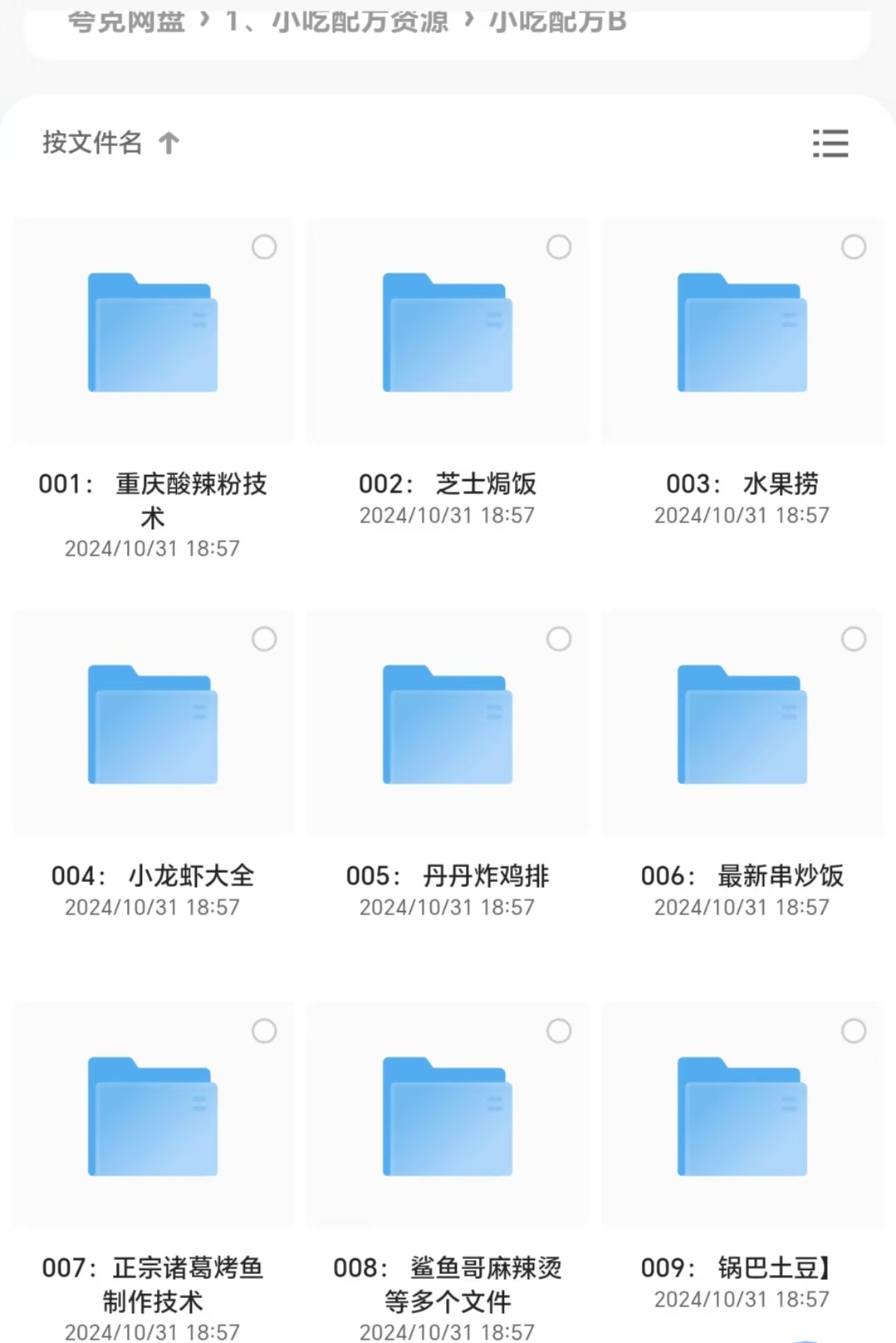Select folder 003: 水果捞 via its circle
The height and width of the screenshot is (1343, 896).
tap(854, 247)
